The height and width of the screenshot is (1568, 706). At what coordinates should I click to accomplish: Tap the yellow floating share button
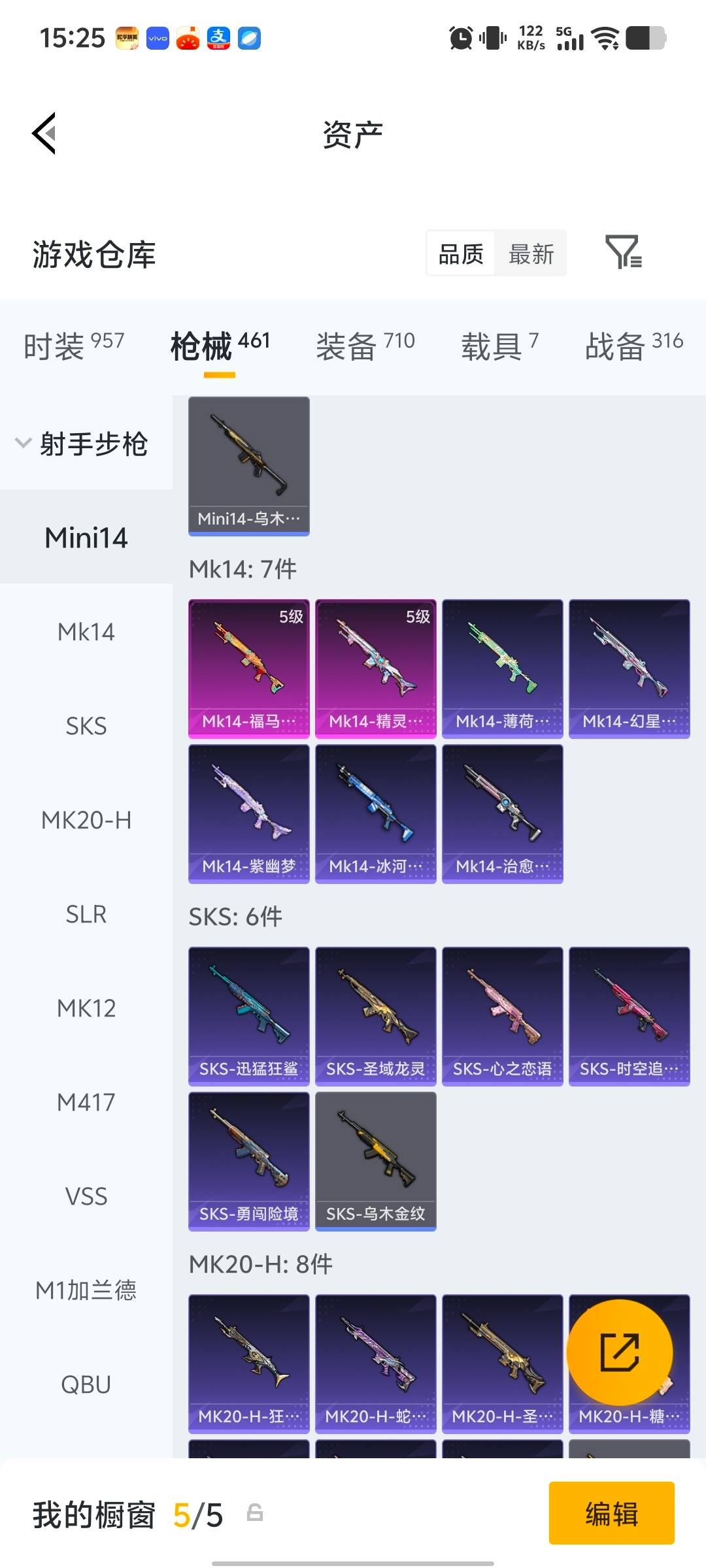(619, 1352)
